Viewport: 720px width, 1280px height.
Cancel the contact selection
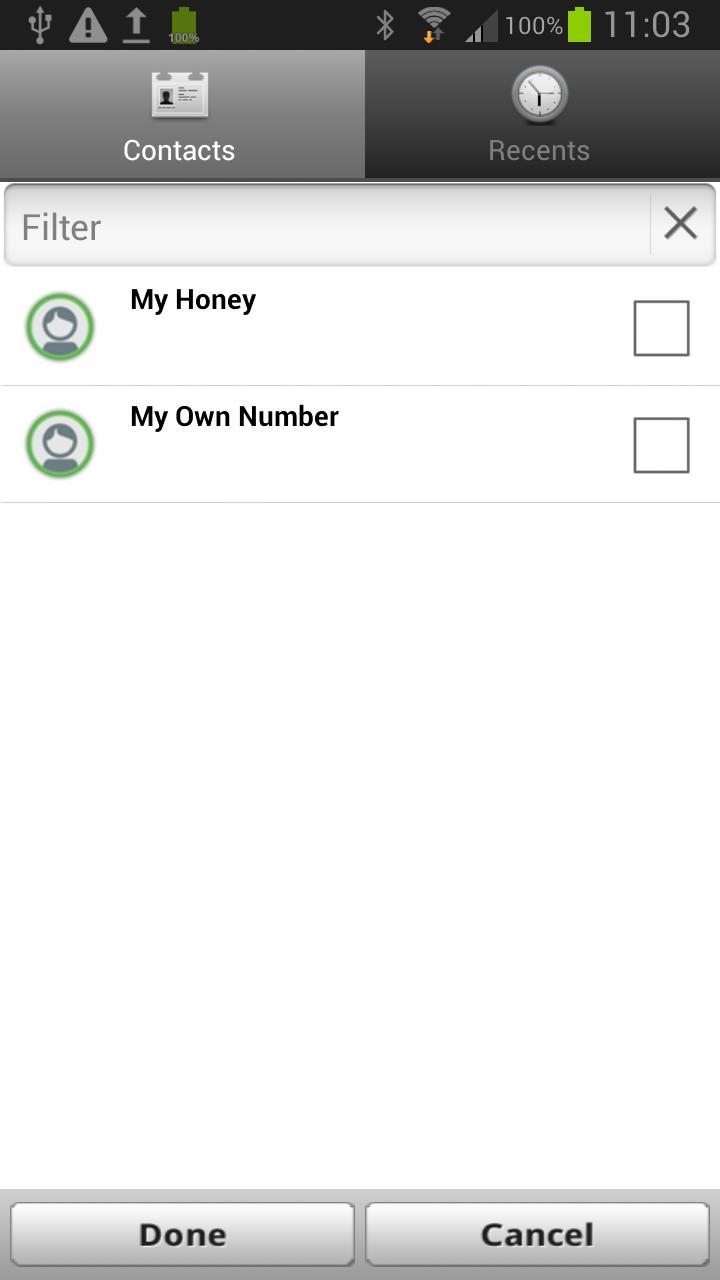pos(537,1234)
